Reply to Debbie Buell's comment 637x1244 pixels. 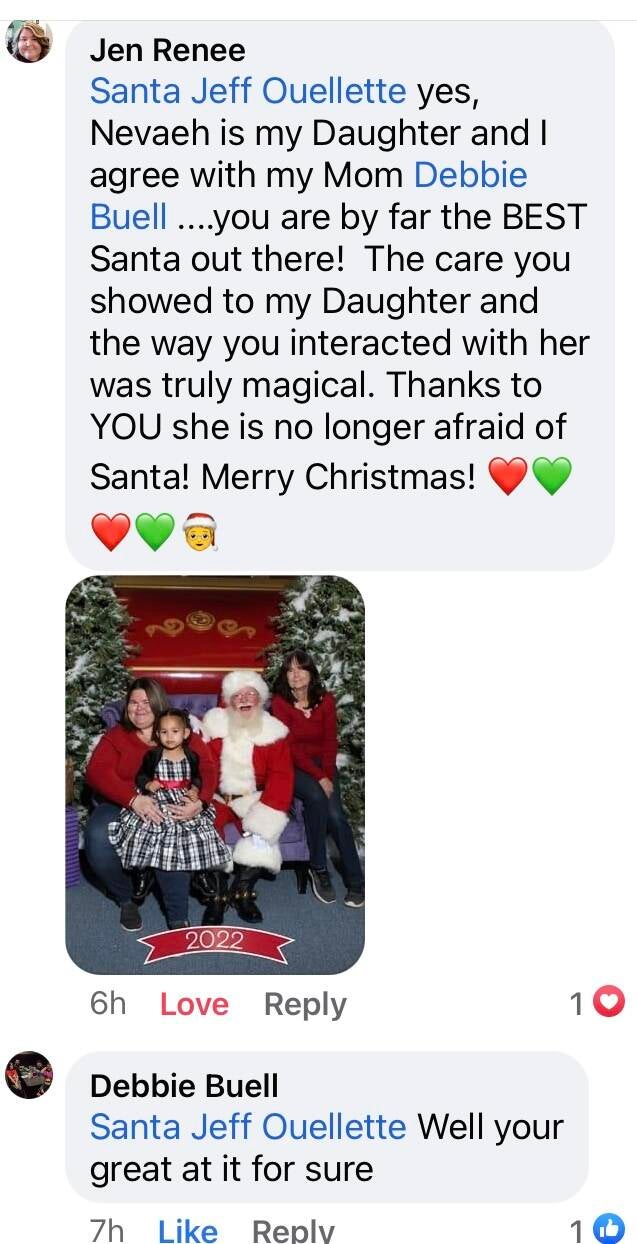tap(293, 1230)
